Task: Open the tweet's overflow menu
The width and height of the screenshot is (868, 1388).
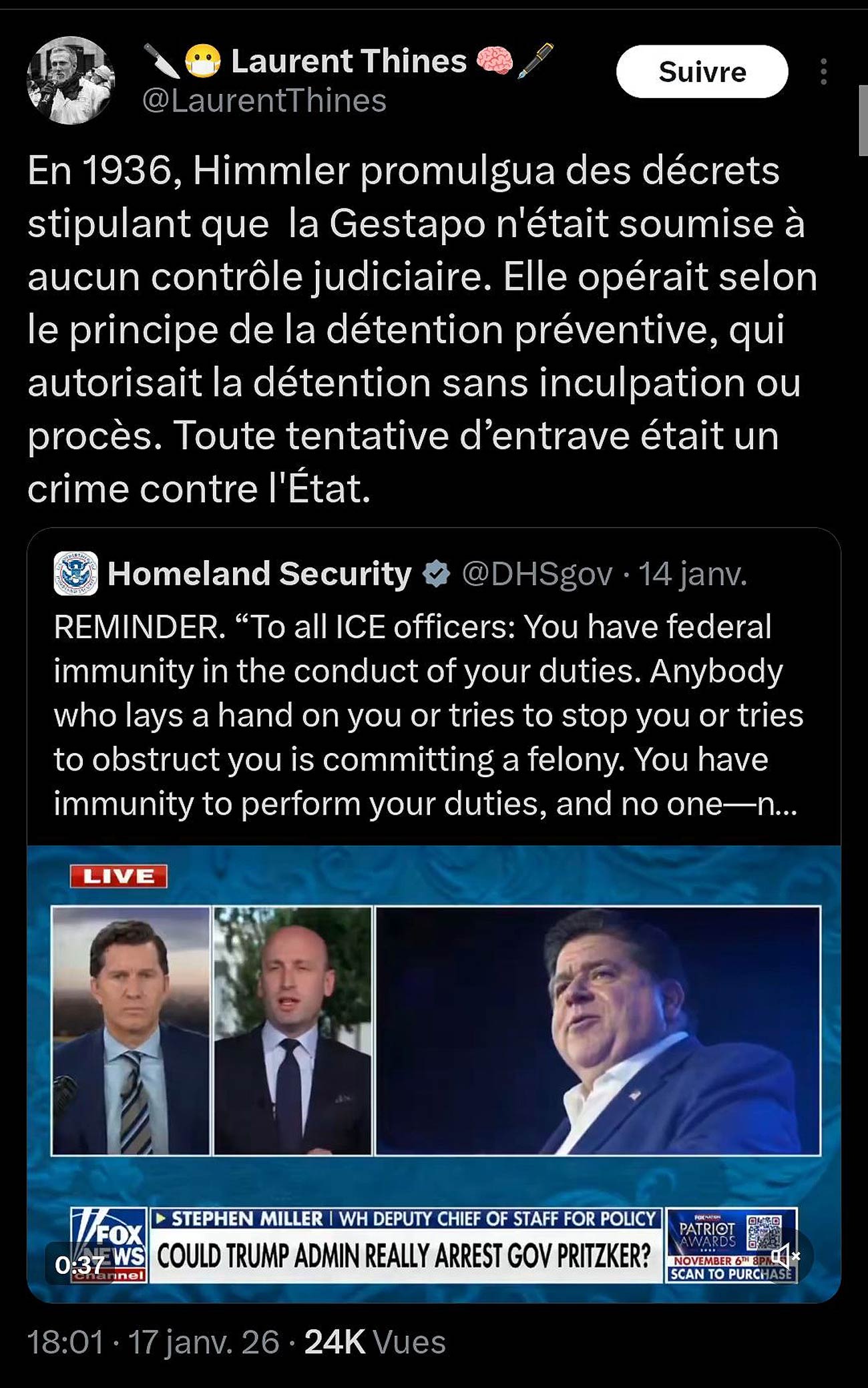Action: click(x=824, y=71)
